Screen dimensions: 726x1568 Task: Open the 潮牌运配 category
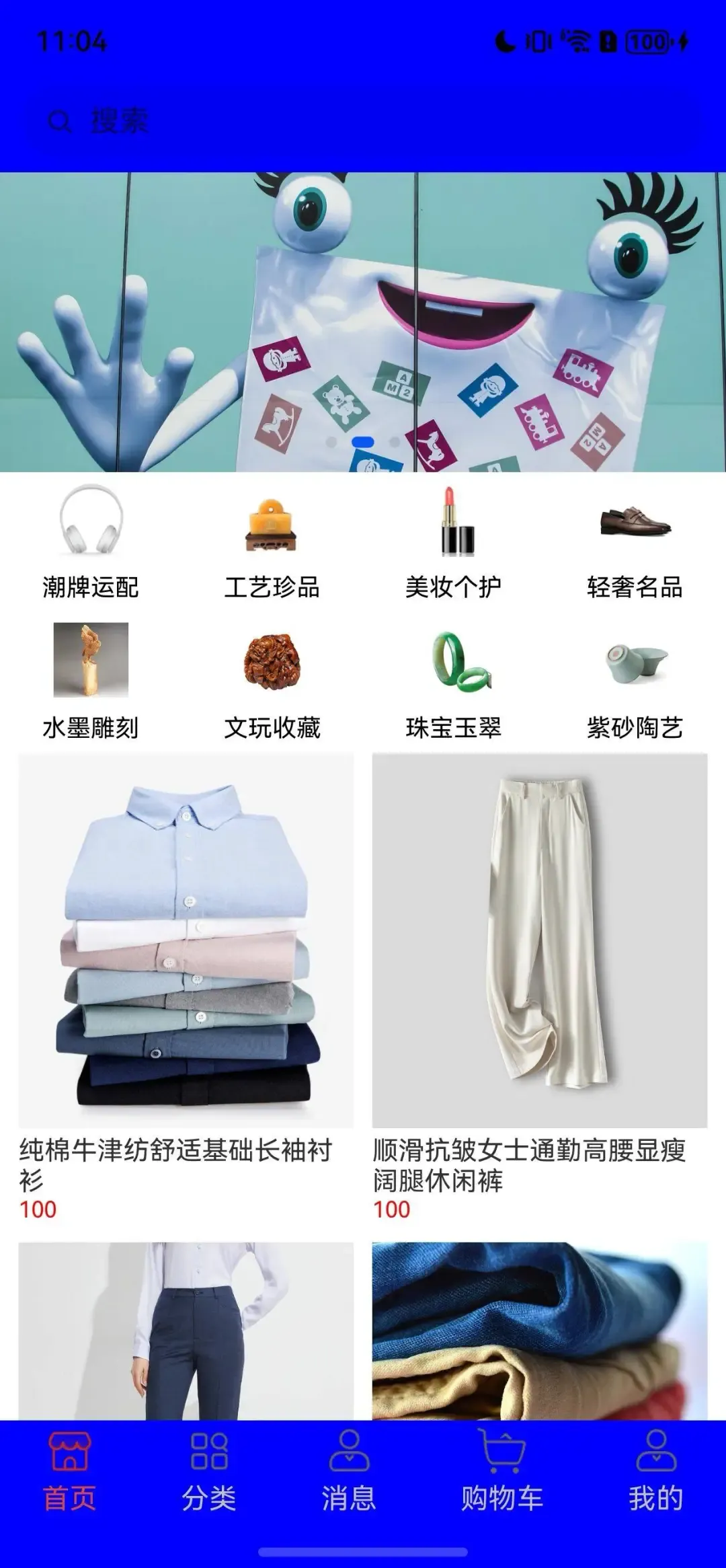coord(91,544)
